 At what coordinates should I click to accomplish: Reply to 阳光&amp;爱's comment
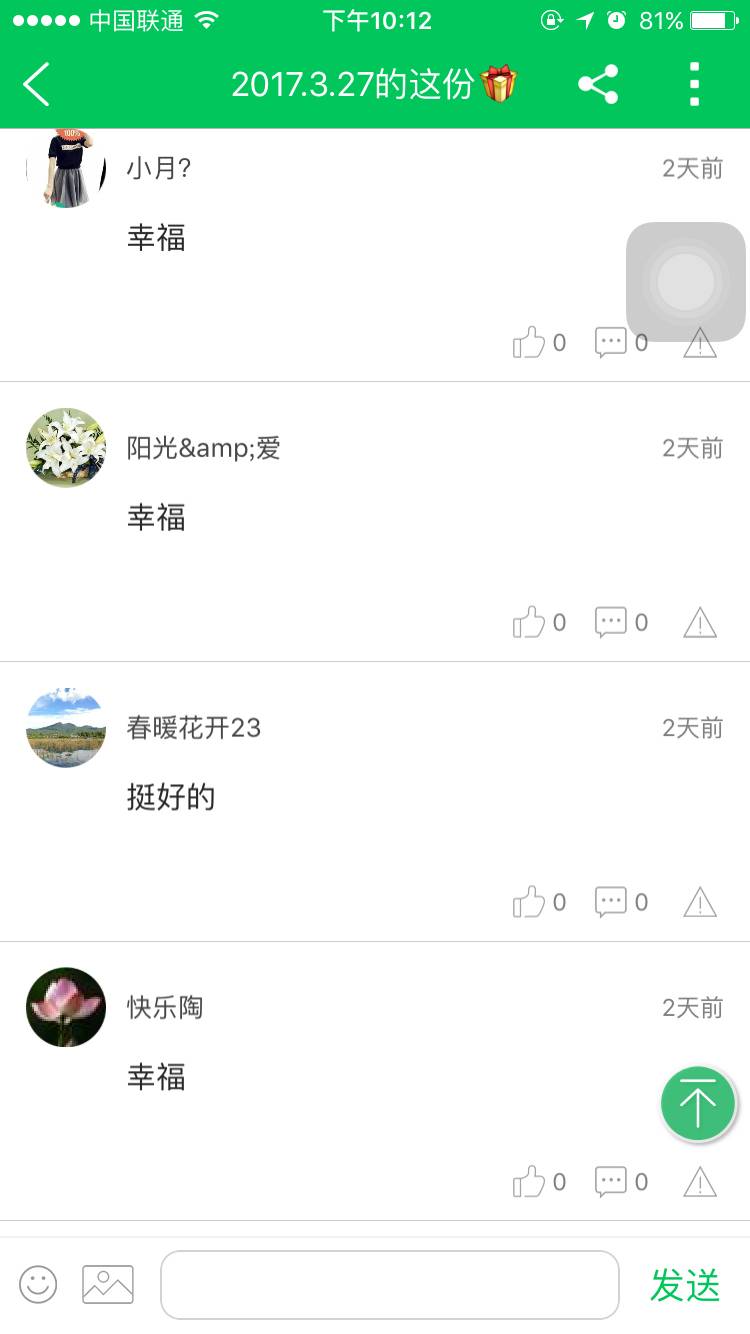611,623
